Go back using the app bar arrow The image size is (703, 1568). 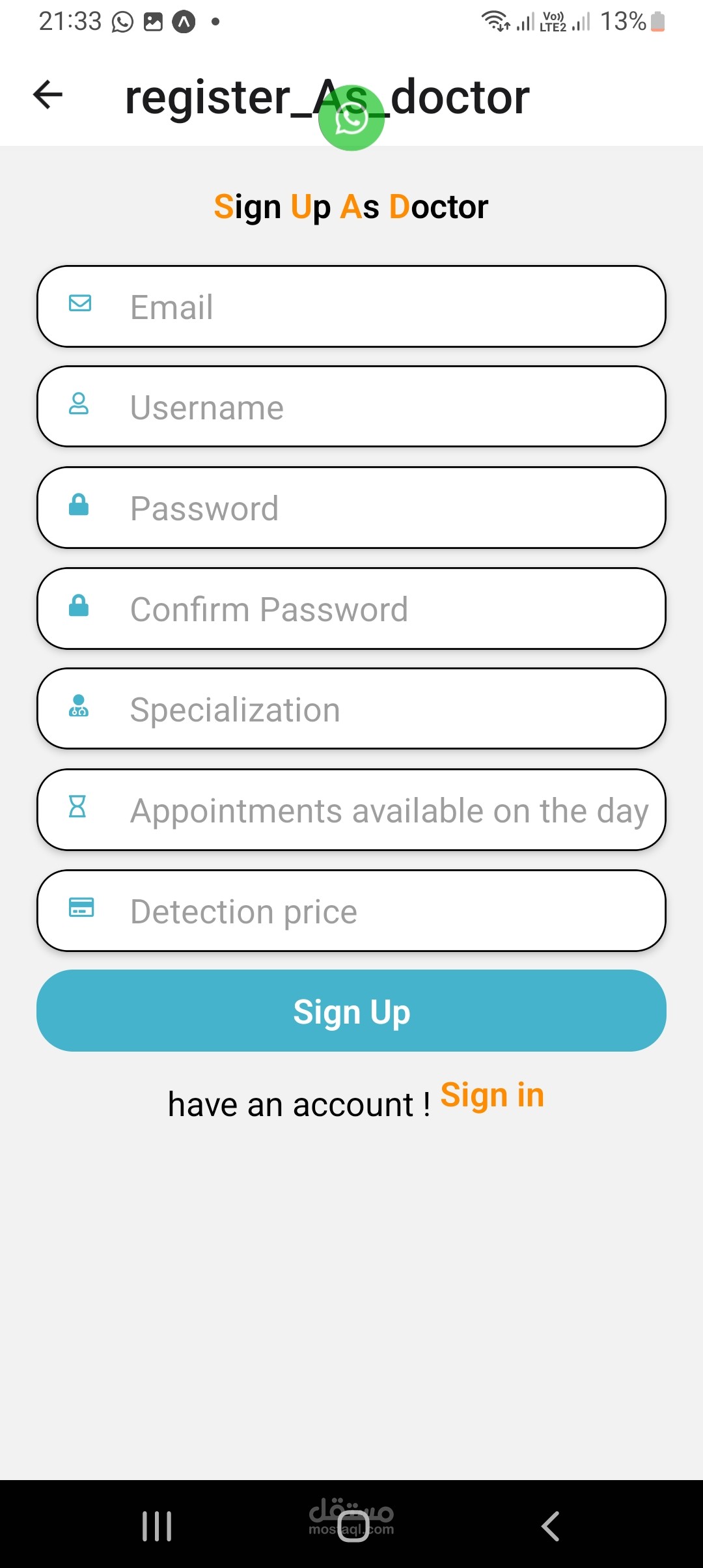click(48, 95)
